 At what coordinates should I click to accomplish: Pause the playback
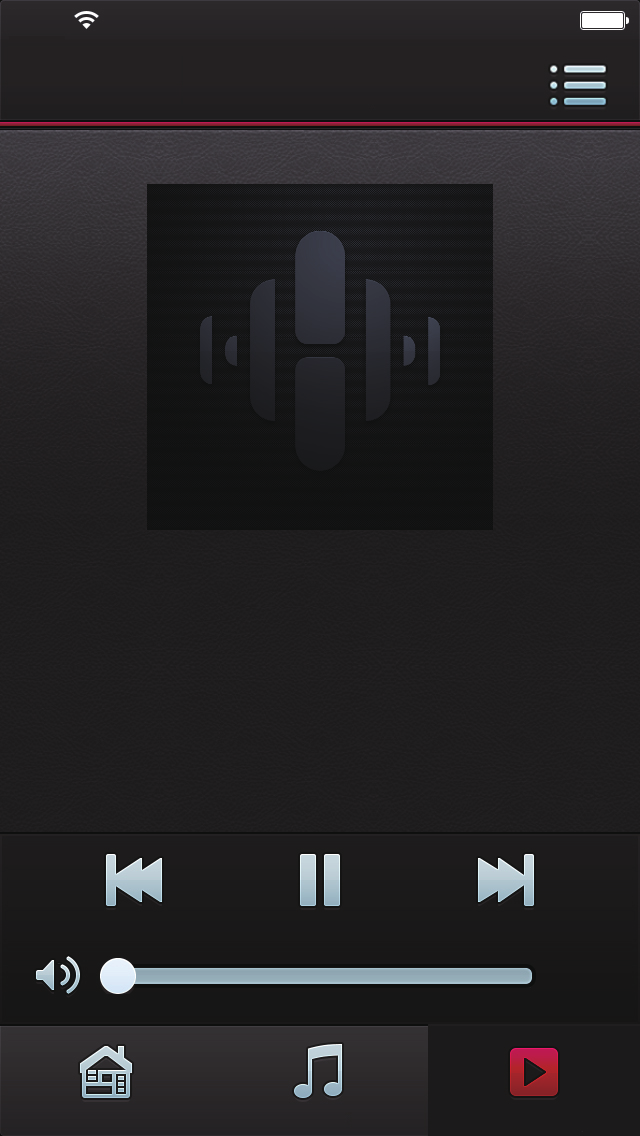pos(320,880)
